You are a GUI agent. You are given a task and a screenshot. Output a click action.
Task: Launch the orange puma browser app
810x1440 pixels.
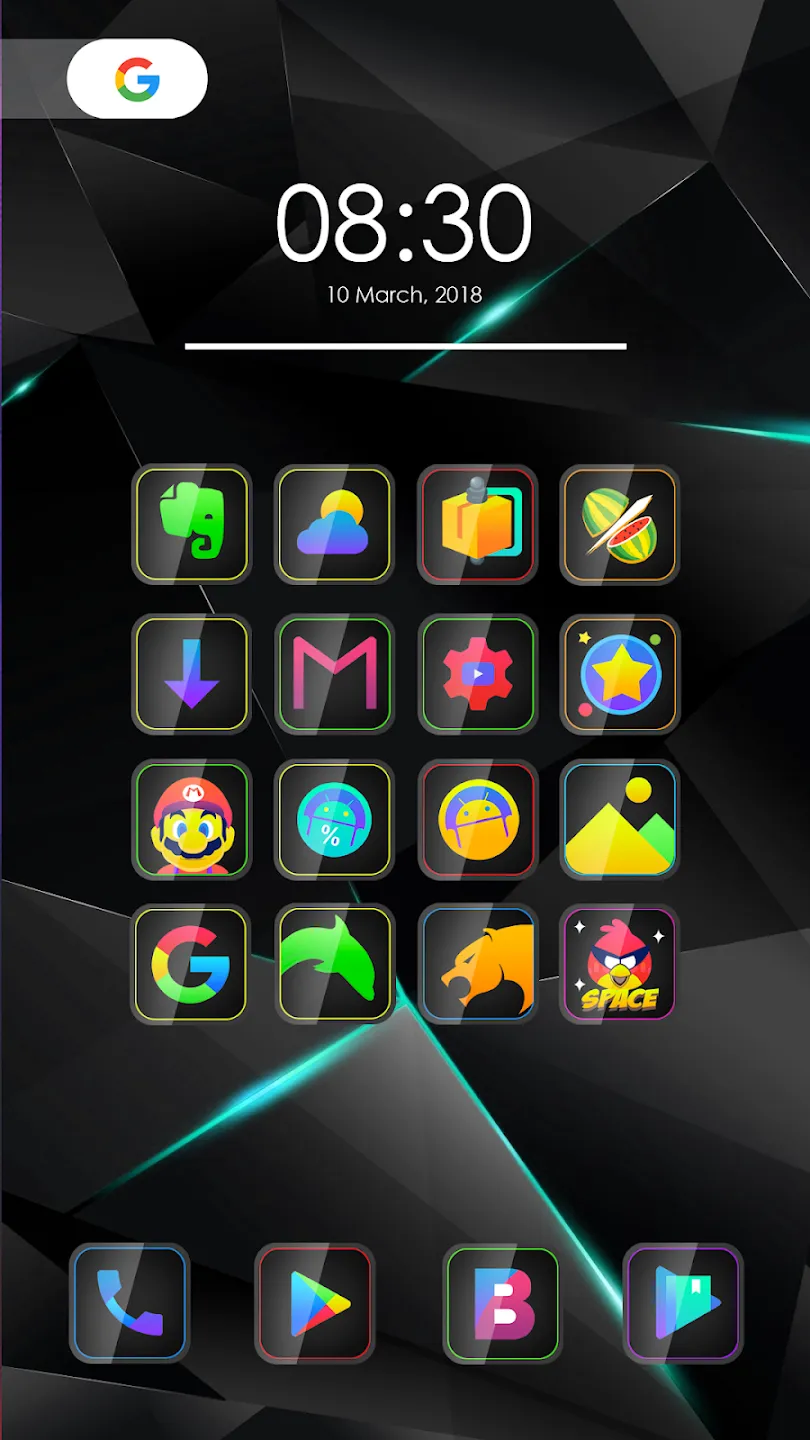pyautogui.click(x=477, y=964)
